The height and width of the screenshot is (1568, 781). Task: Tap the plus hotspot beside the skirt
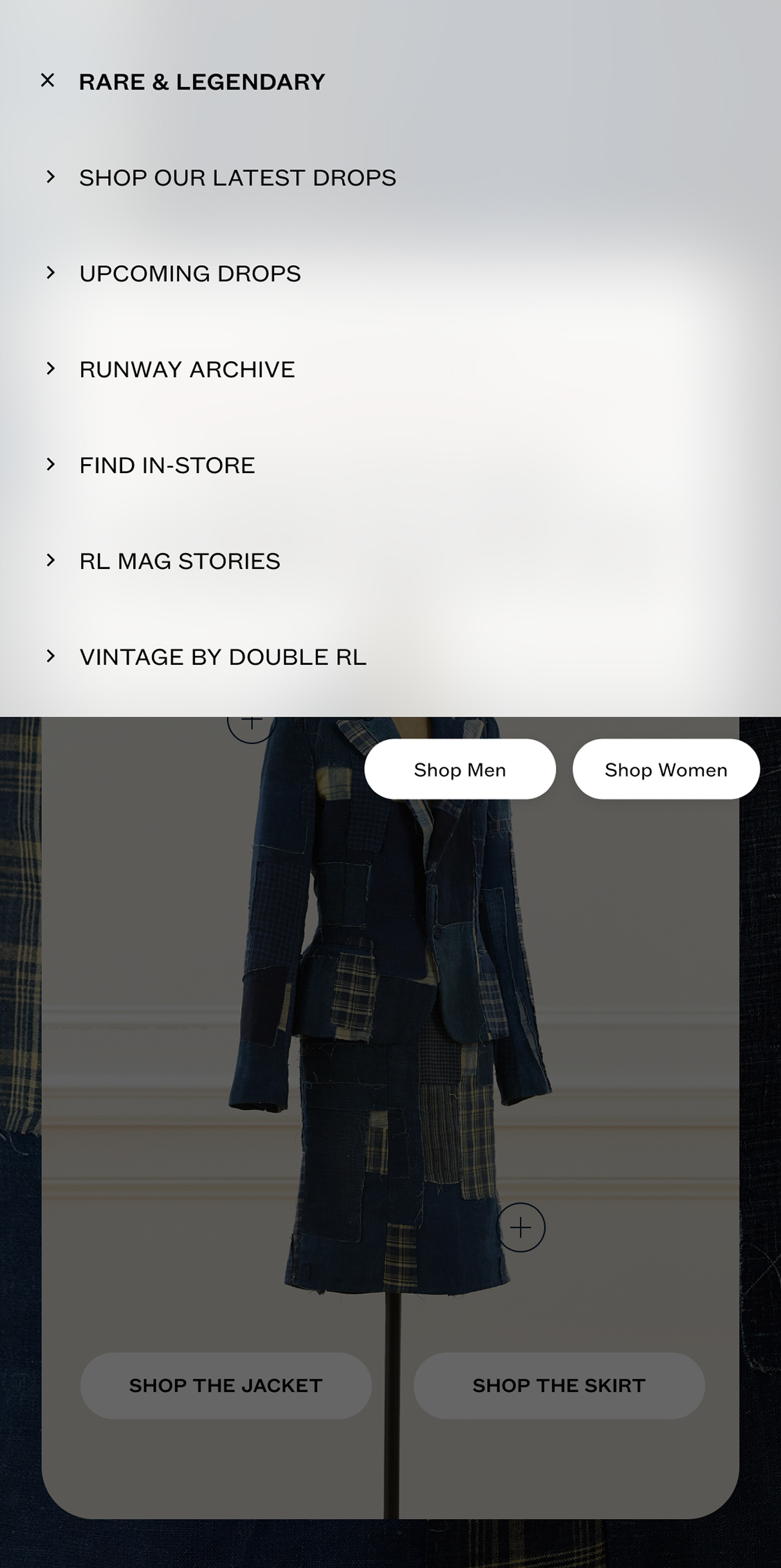pos(520,1228)
